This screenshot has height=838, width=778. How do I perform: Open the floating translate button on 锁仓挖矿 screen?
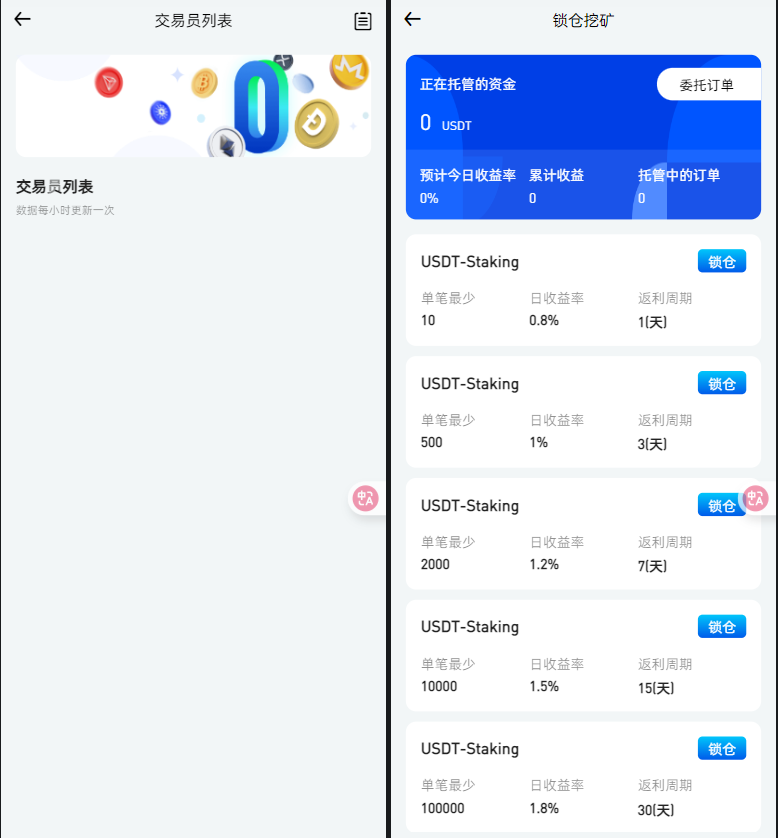pyautogui.click(x=756, y=497)
